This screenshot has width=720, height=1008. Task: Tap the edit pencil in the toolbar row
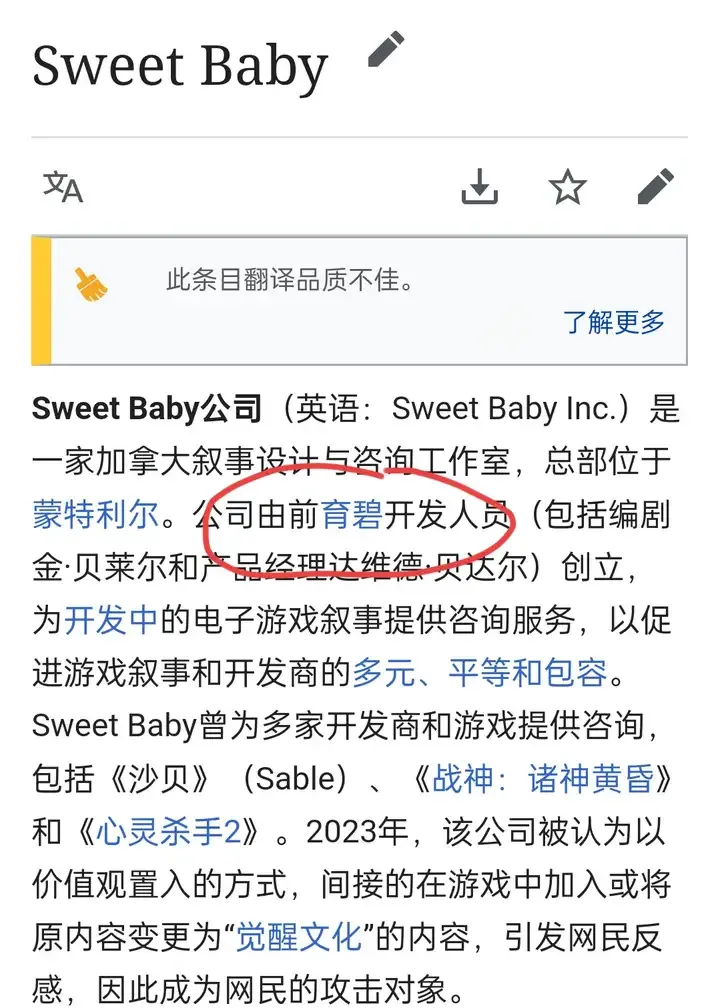click(x=656, y=186)
